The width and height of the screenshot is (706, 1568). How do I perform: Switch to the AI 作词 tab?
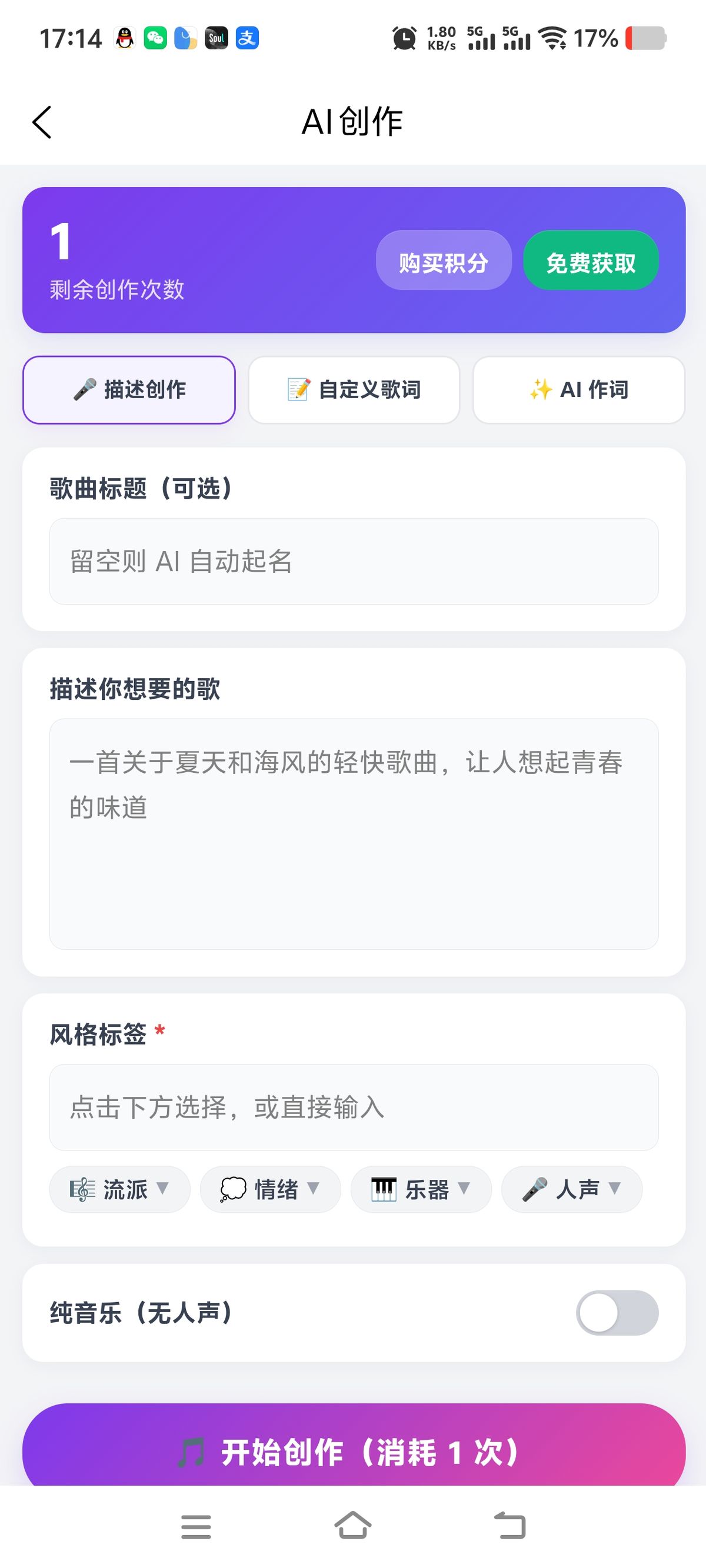pyautogui.click(x=579, y=389)
